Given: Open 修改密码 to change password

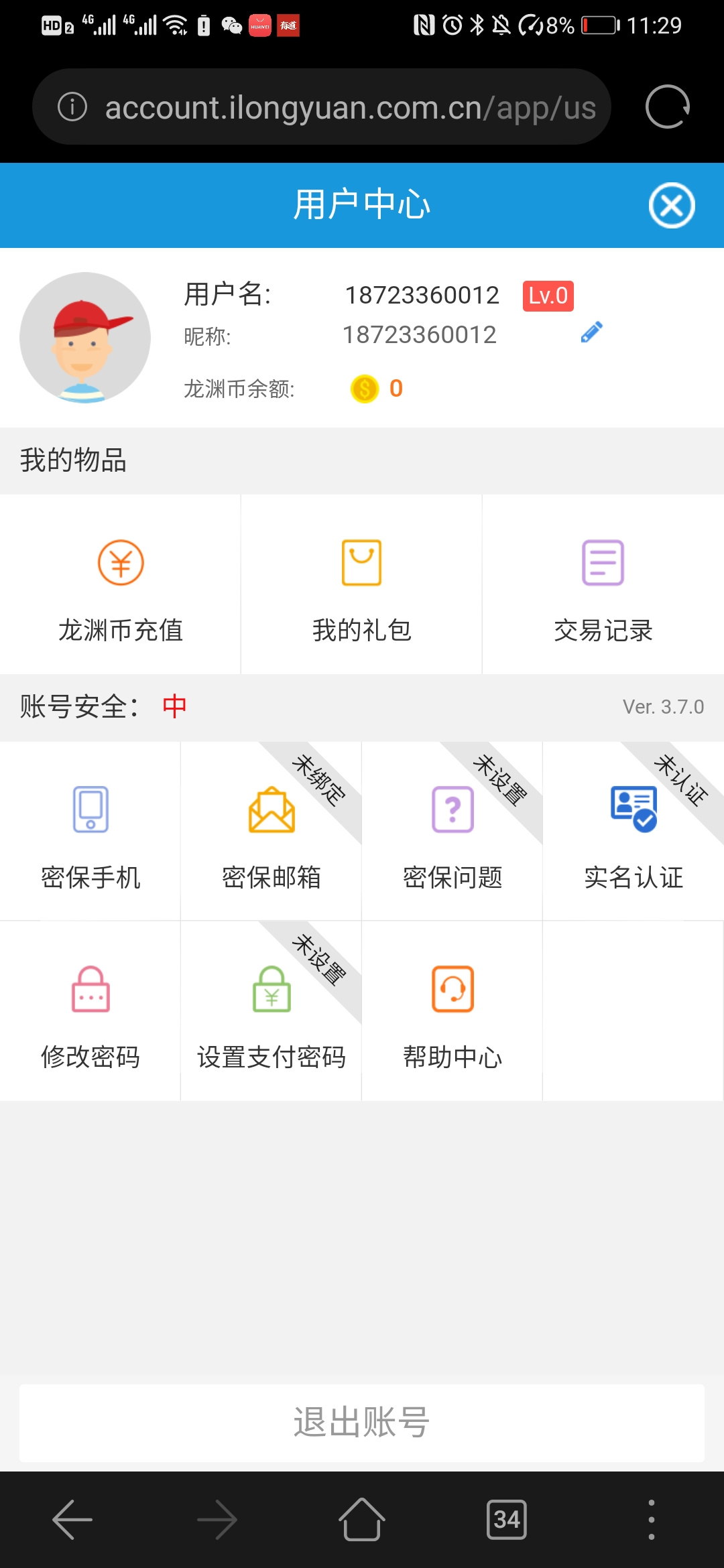Looking at the screenshot, I should click(90, 1010).
